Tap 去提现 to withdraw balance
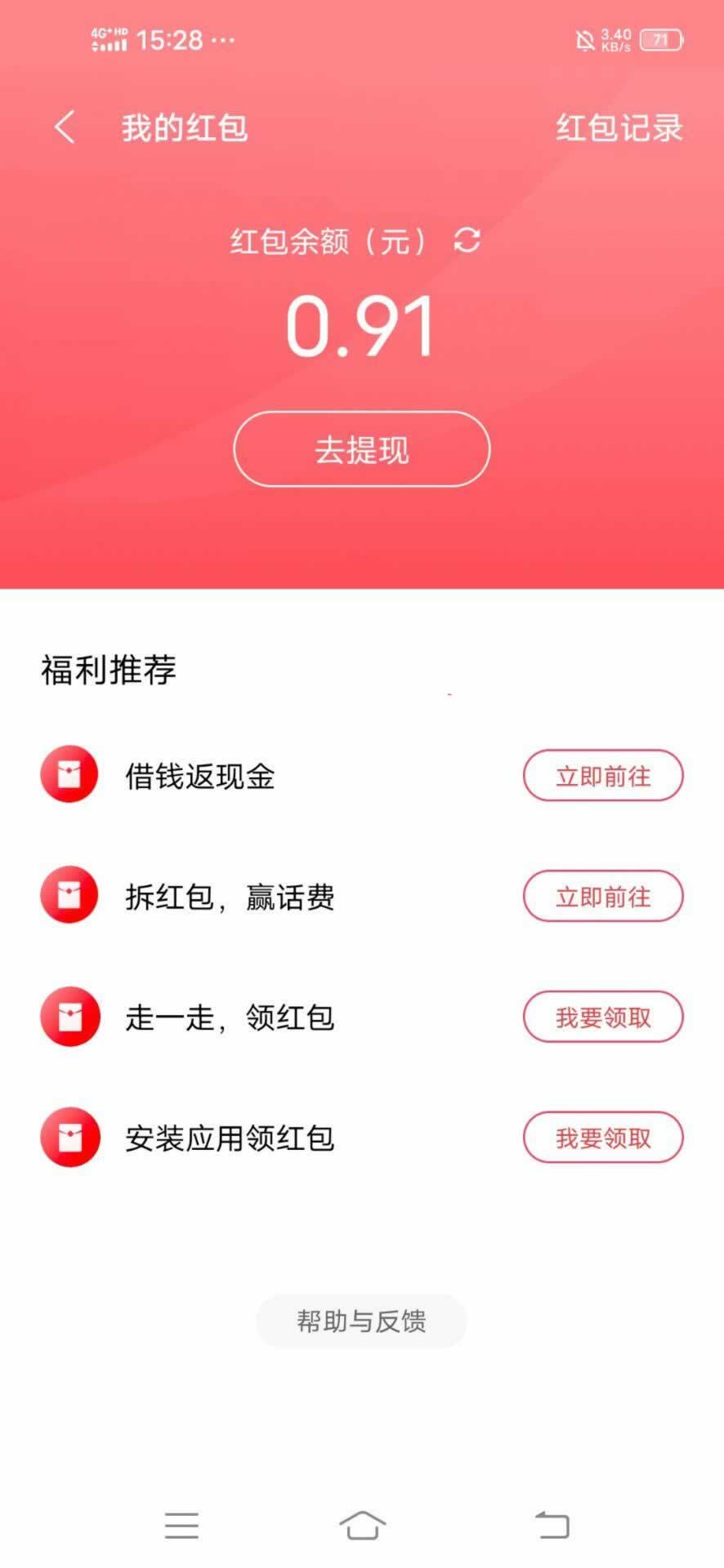Viewport: 724px width, 1568px height. tap(361, 449)
